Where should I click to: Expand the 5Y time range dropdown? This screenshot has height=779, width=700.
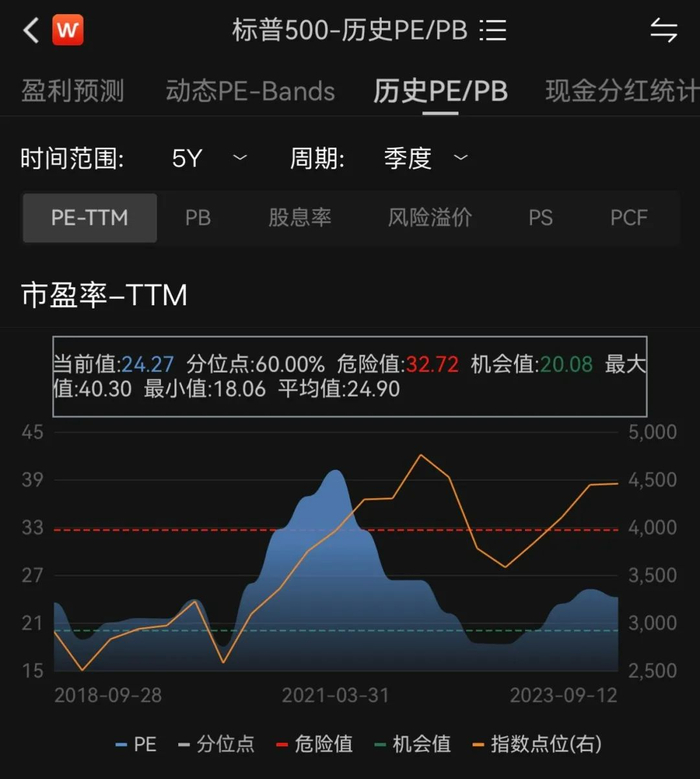(x=209, y=158)
